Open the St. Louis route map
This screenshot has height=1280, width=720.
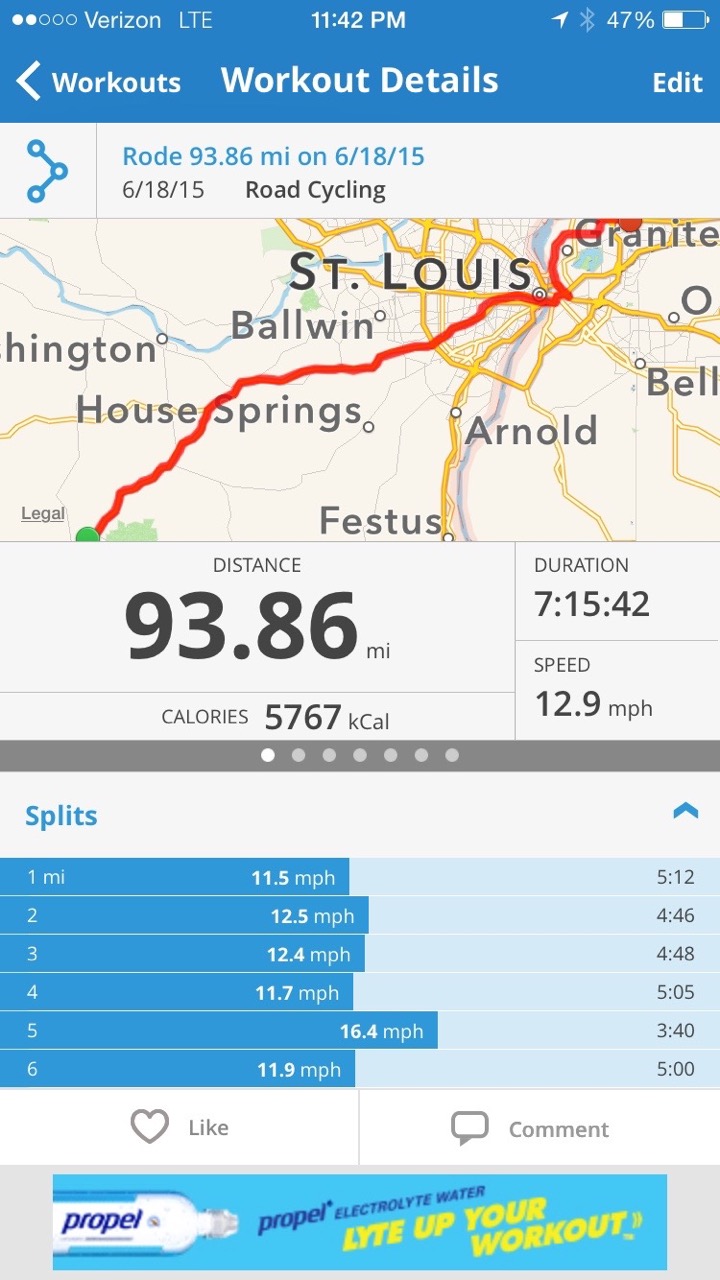coord(360,380)
